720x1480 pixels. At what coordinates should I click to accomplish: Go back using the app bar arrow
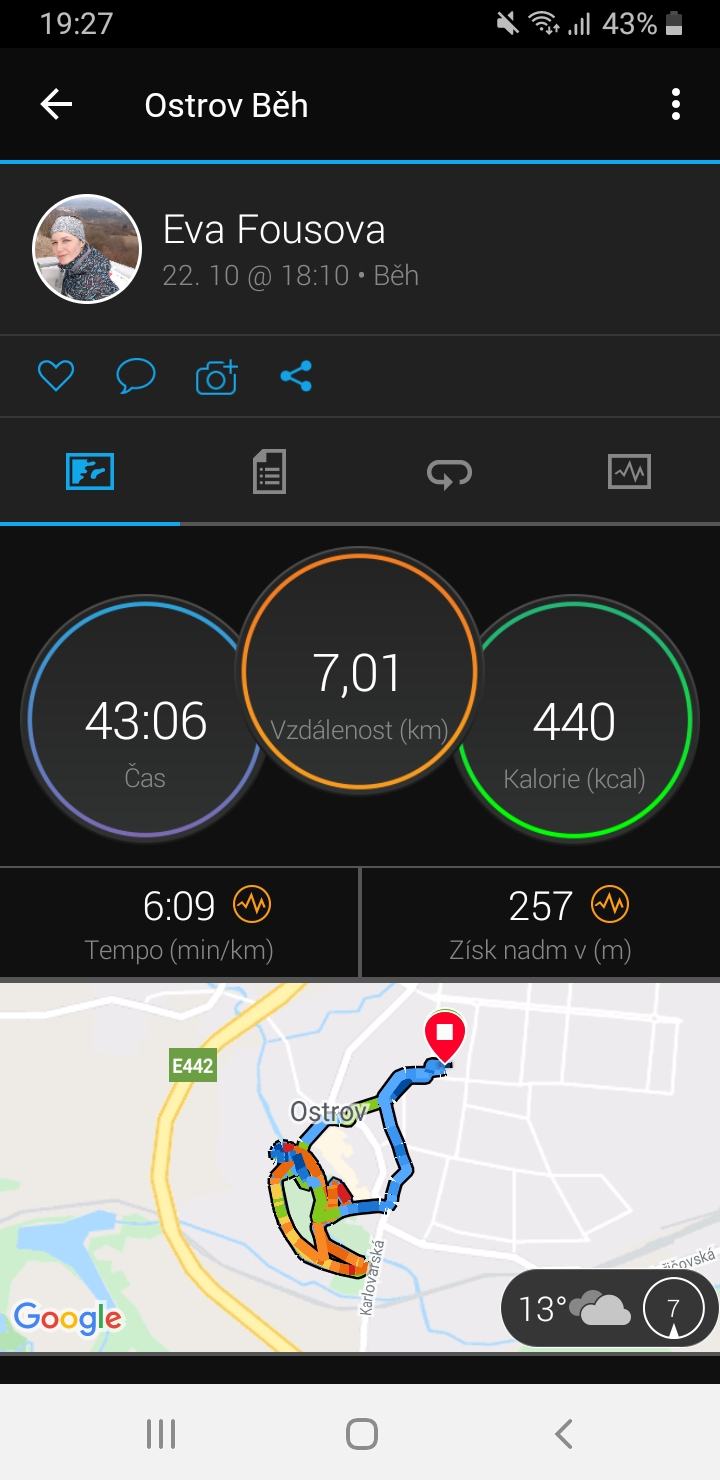(x=56, y=104)
